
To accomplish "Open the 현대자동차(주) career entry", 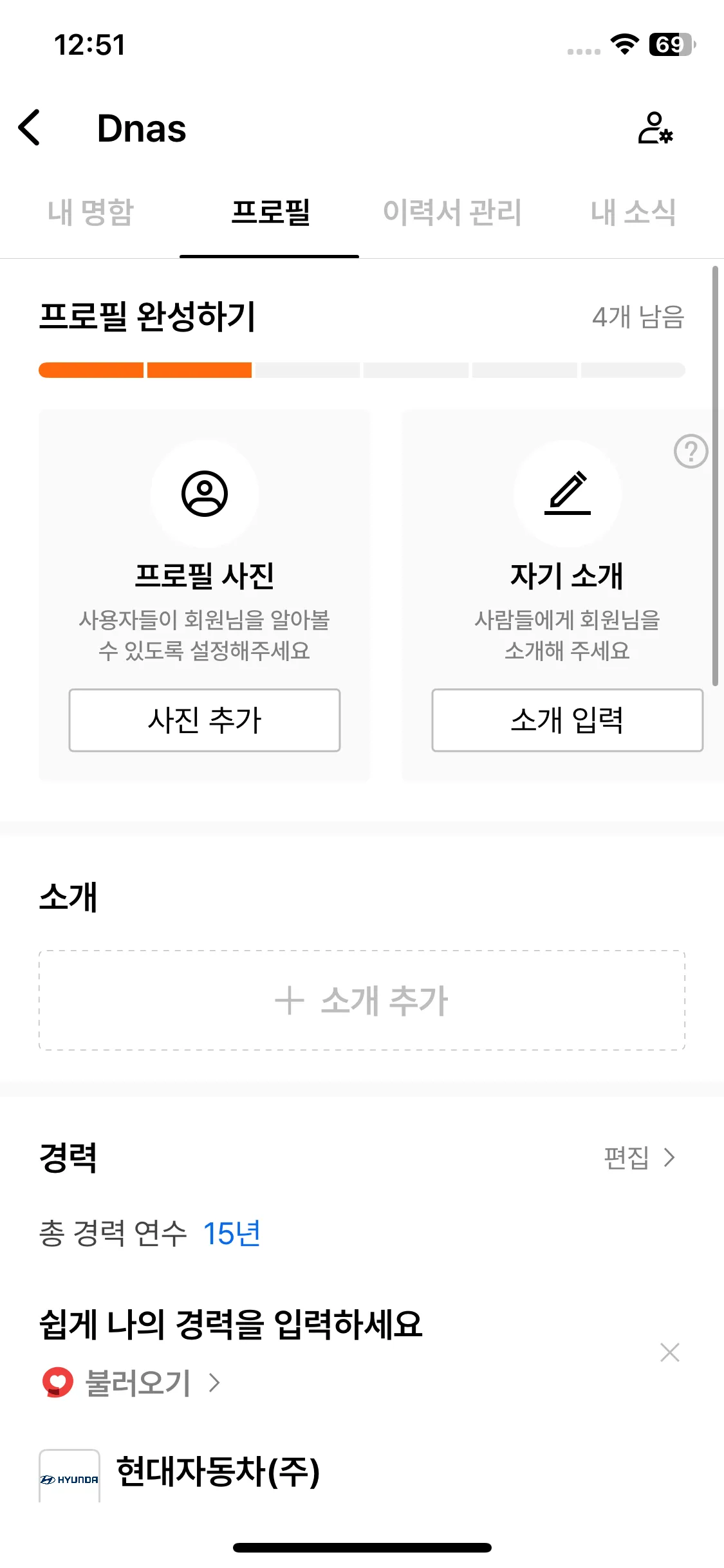I will coord(218,1471).
